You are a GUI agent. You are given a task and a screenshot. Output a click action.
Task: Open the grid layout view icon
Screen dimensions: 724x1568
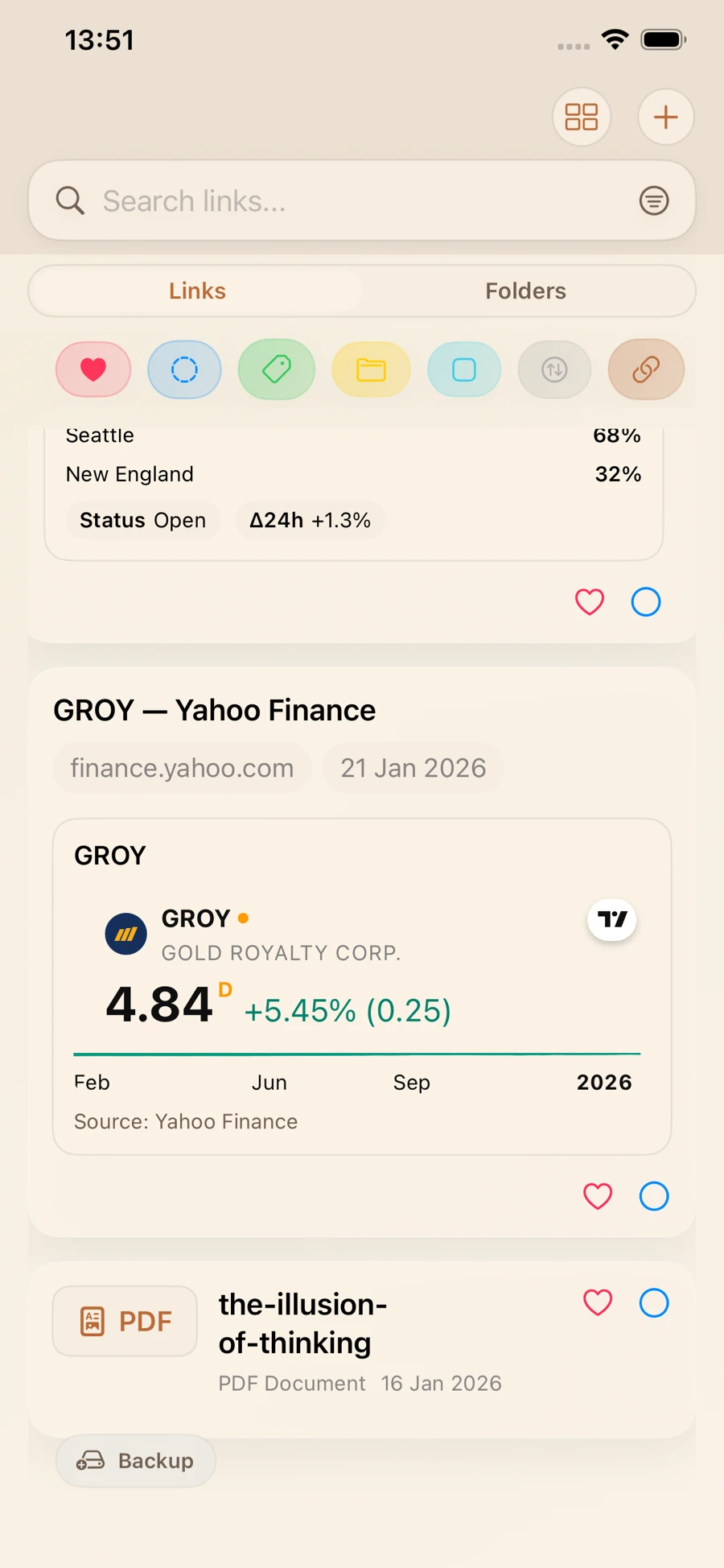tap(582, 117)
